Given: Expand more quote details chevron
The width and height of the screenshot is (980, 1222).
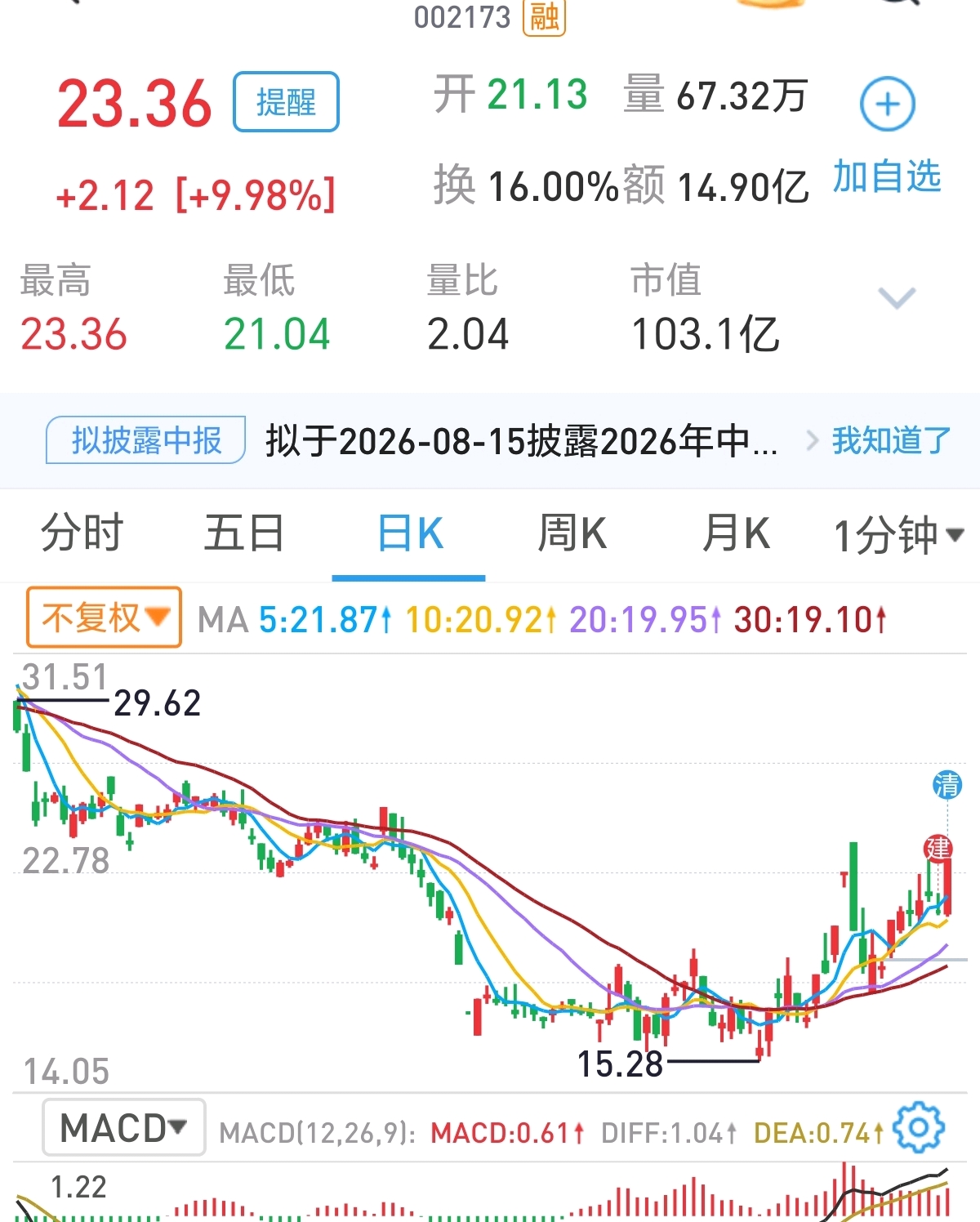Looking at the screenshot, I should point(897,297).
